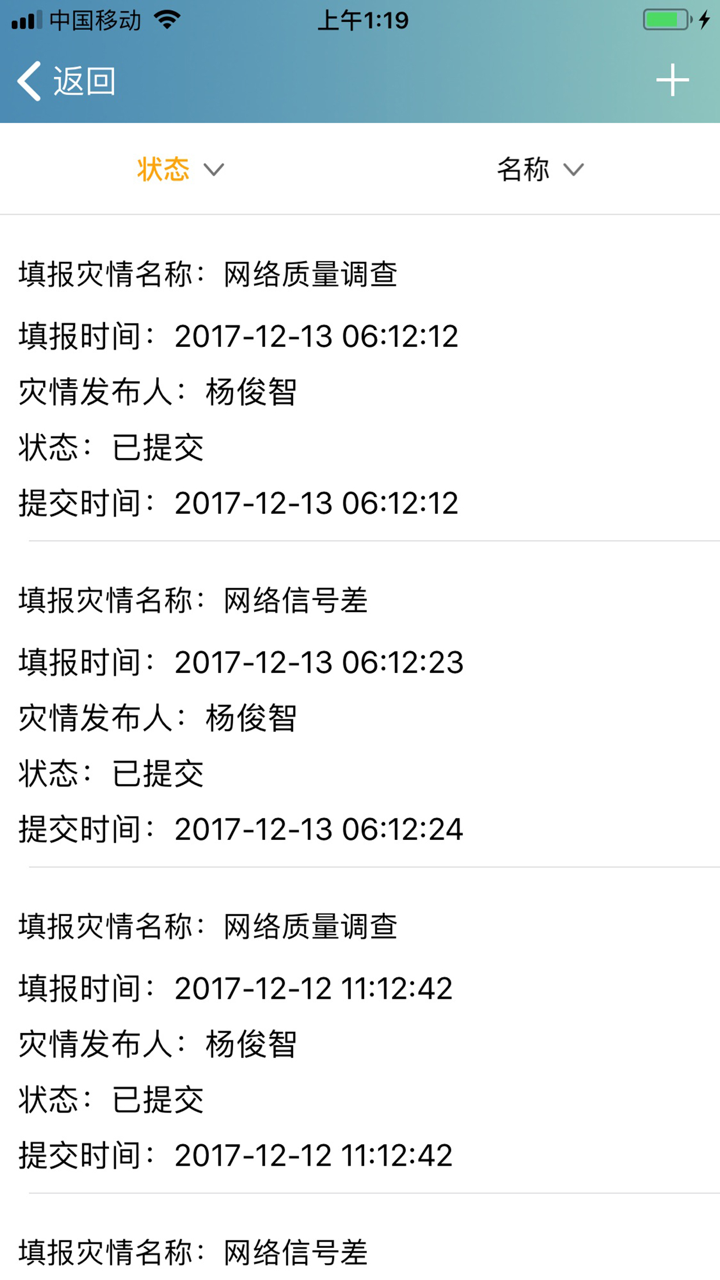Expand the status filter options list
This screenshot has width=720, height=1280.
point(178,170)
